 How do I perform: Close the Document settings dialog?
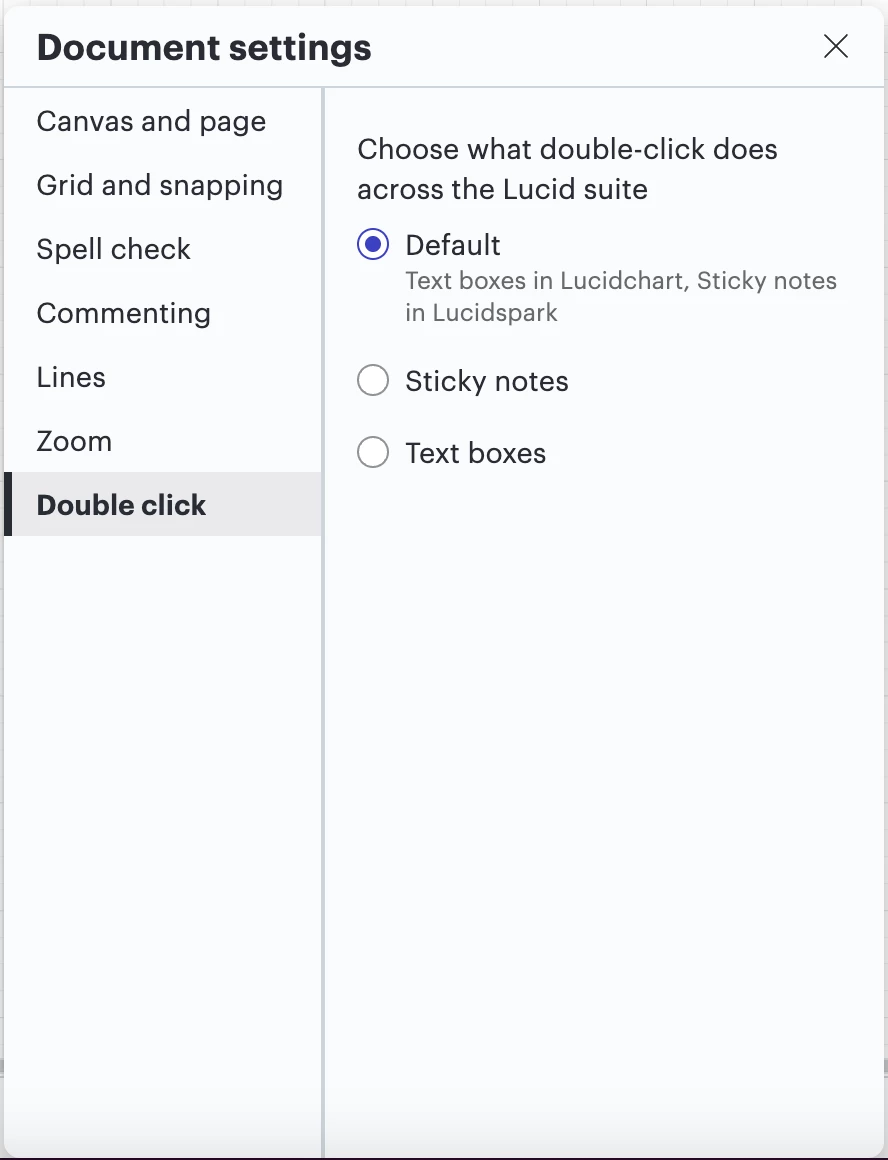coord(835,47)
